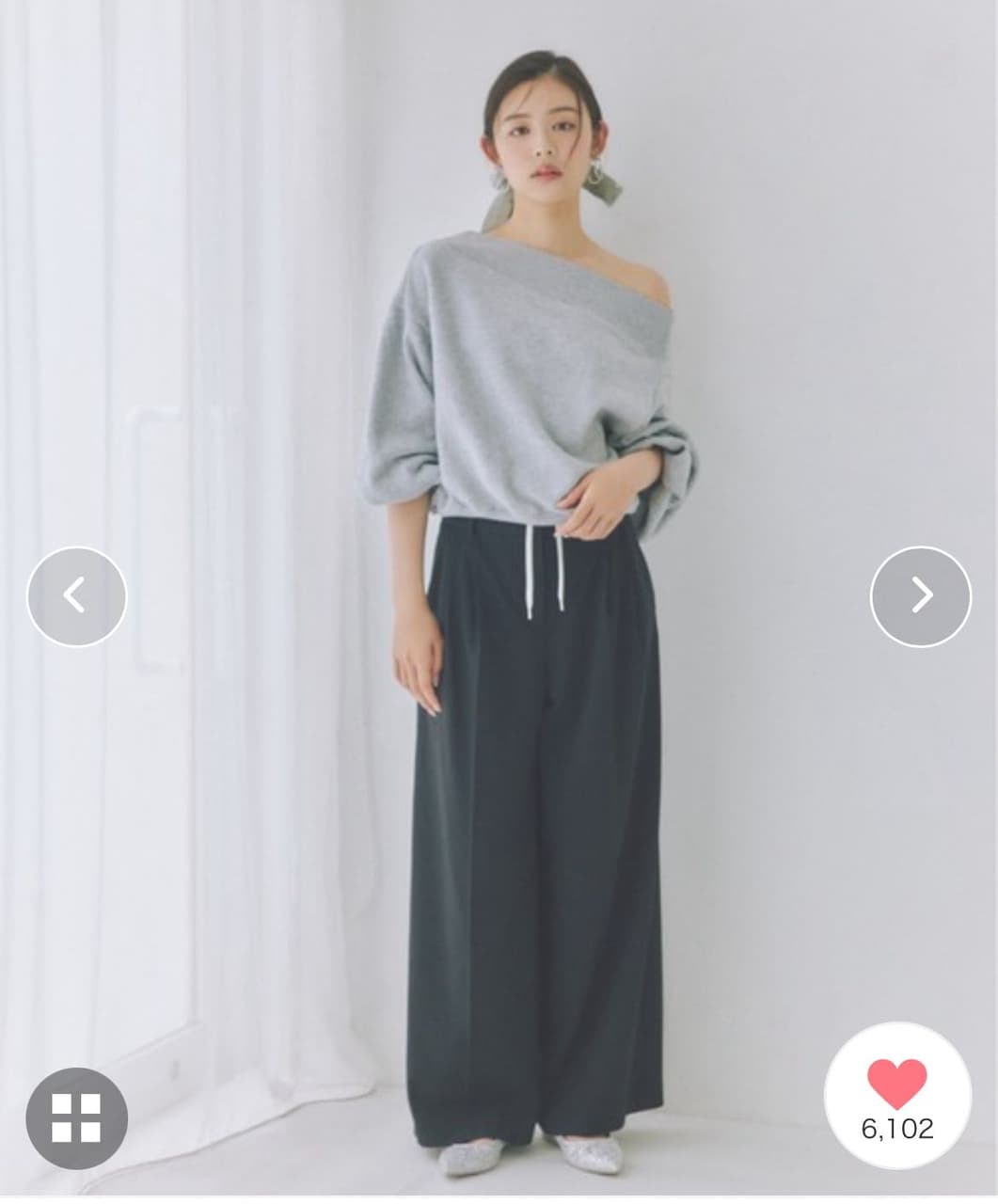998x1204 pixels.
Task: Go to the next product photo
Action: (921, 596)
